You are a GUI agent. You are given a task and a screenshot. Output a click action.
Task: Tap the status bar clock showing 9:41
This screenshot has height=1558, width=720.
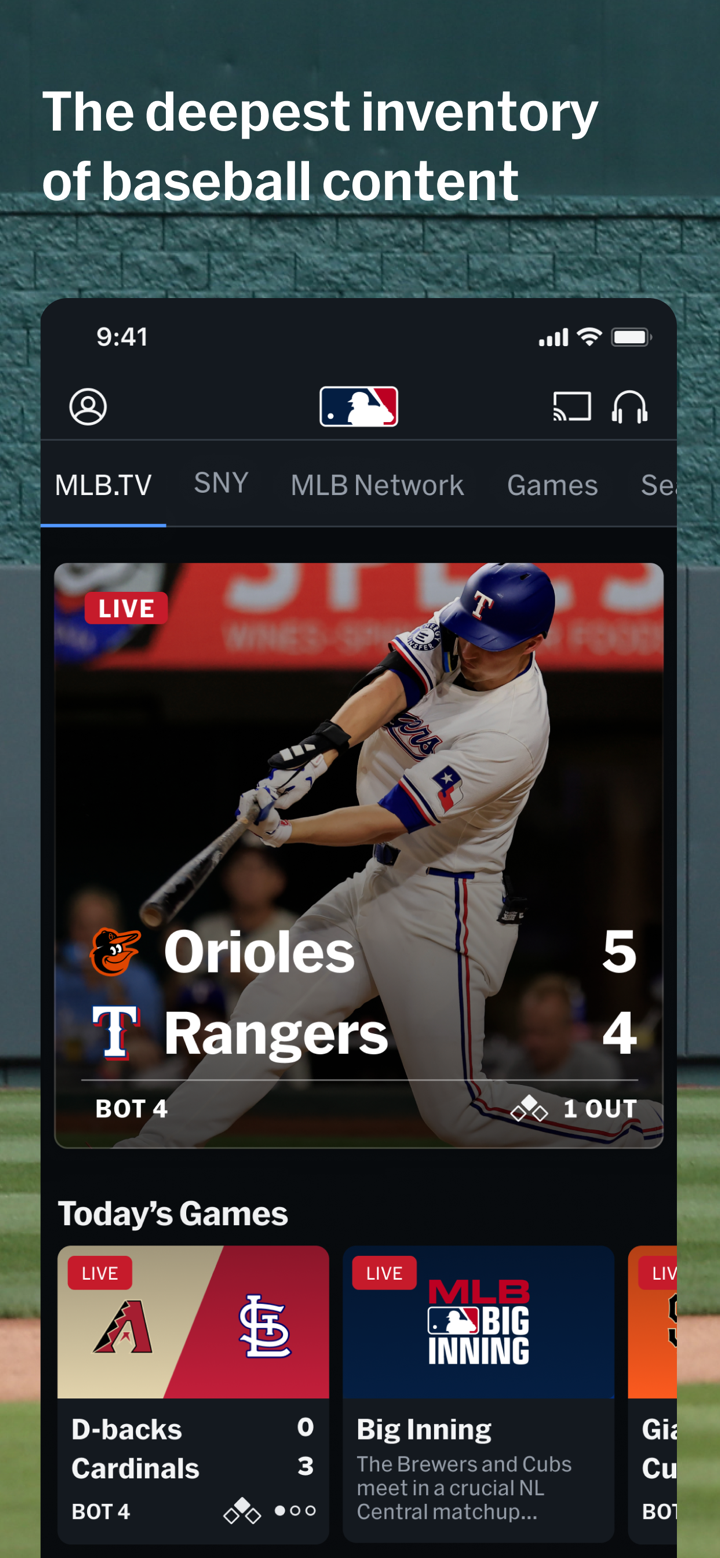(122, 338)
